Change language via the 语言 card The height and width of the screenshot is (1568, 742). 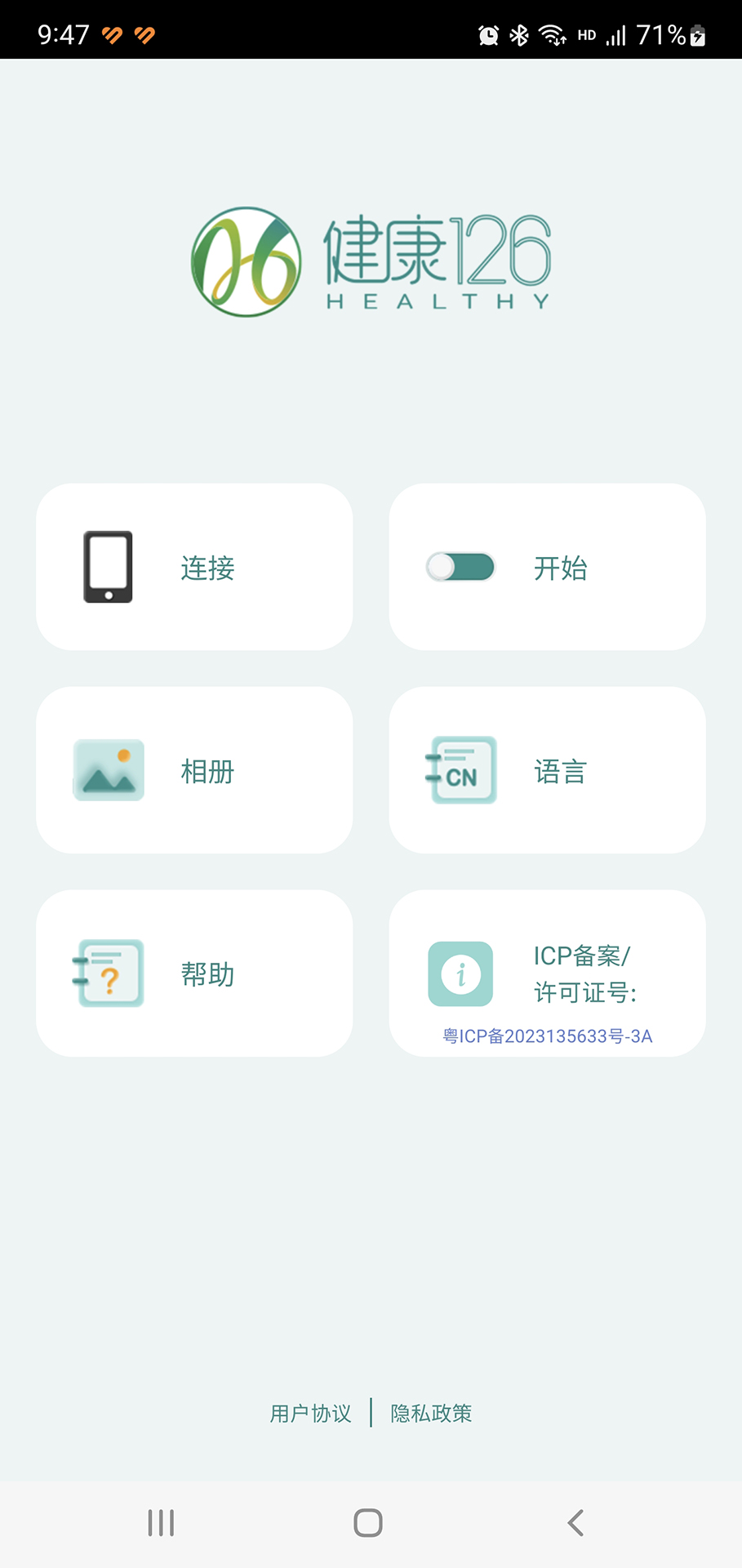point(547,770)
